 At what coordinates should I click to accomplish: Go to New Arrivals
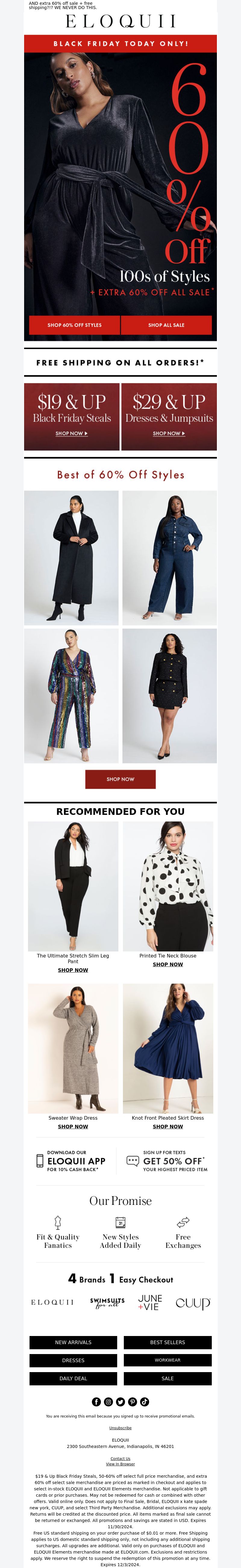(73, 1342)
